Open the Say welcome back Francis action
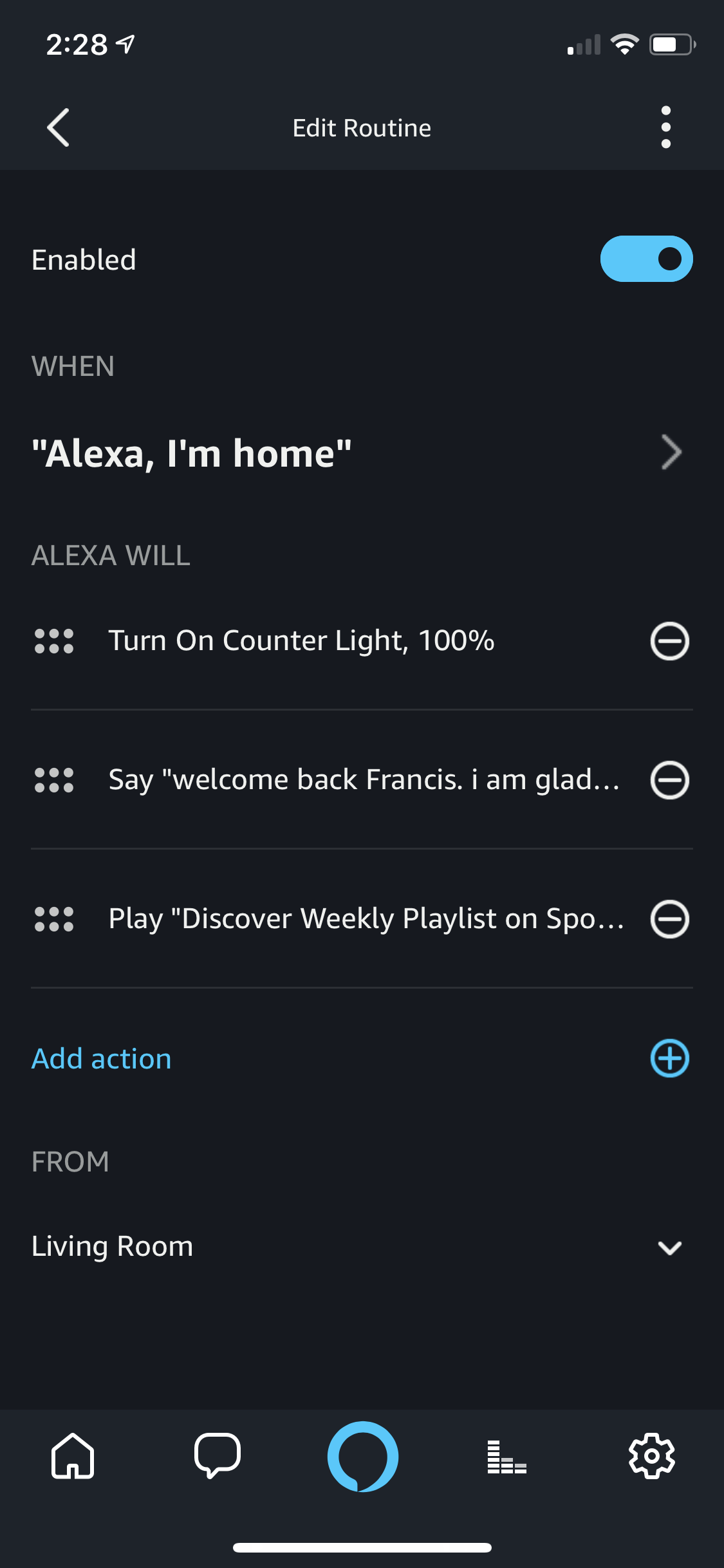The image size is (724, 1568). [x=364, y=780]
